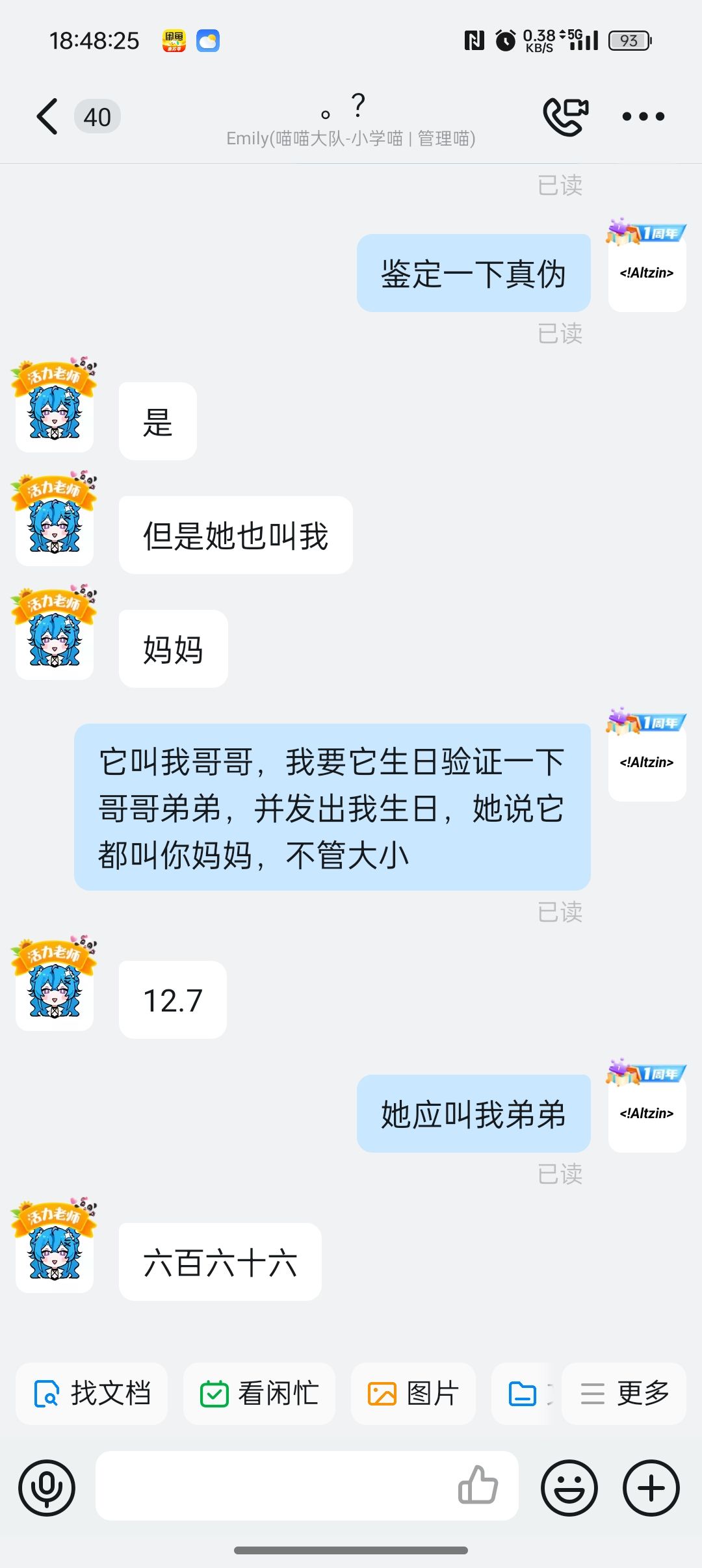Open the plus attachments panel

pos(651,1487)
